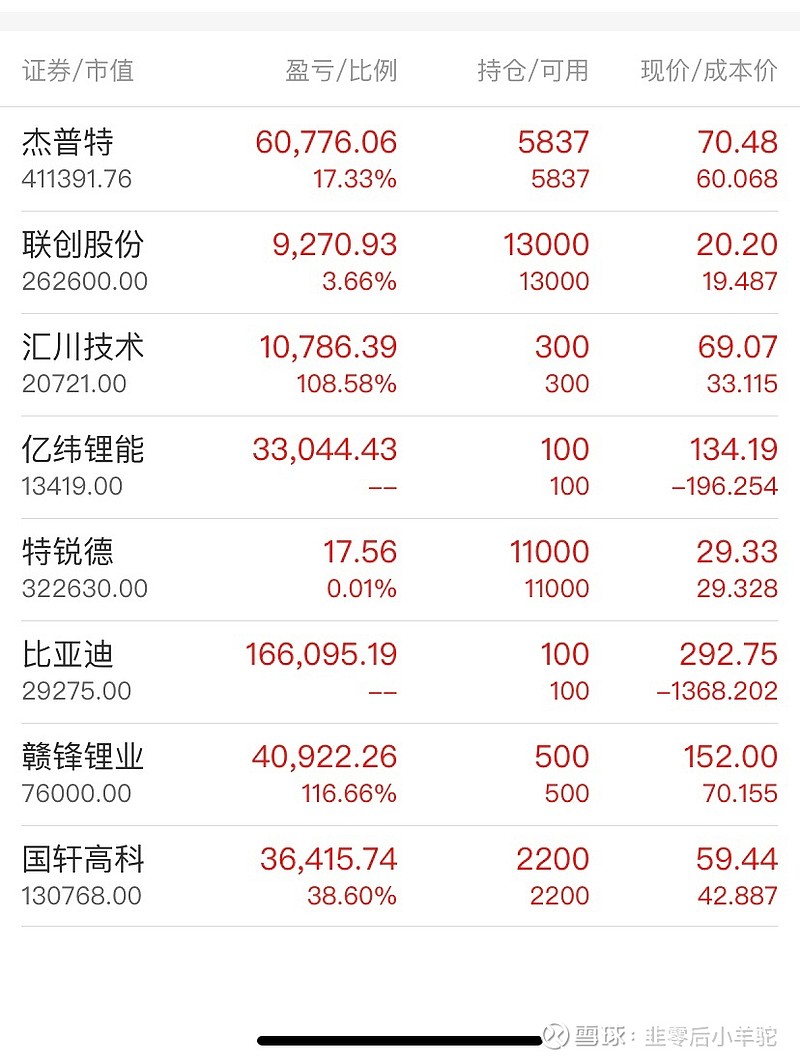The image size is (800, 1061).
Task: Sort by the 现价/成本价 column header
Action: click(706, 71)
